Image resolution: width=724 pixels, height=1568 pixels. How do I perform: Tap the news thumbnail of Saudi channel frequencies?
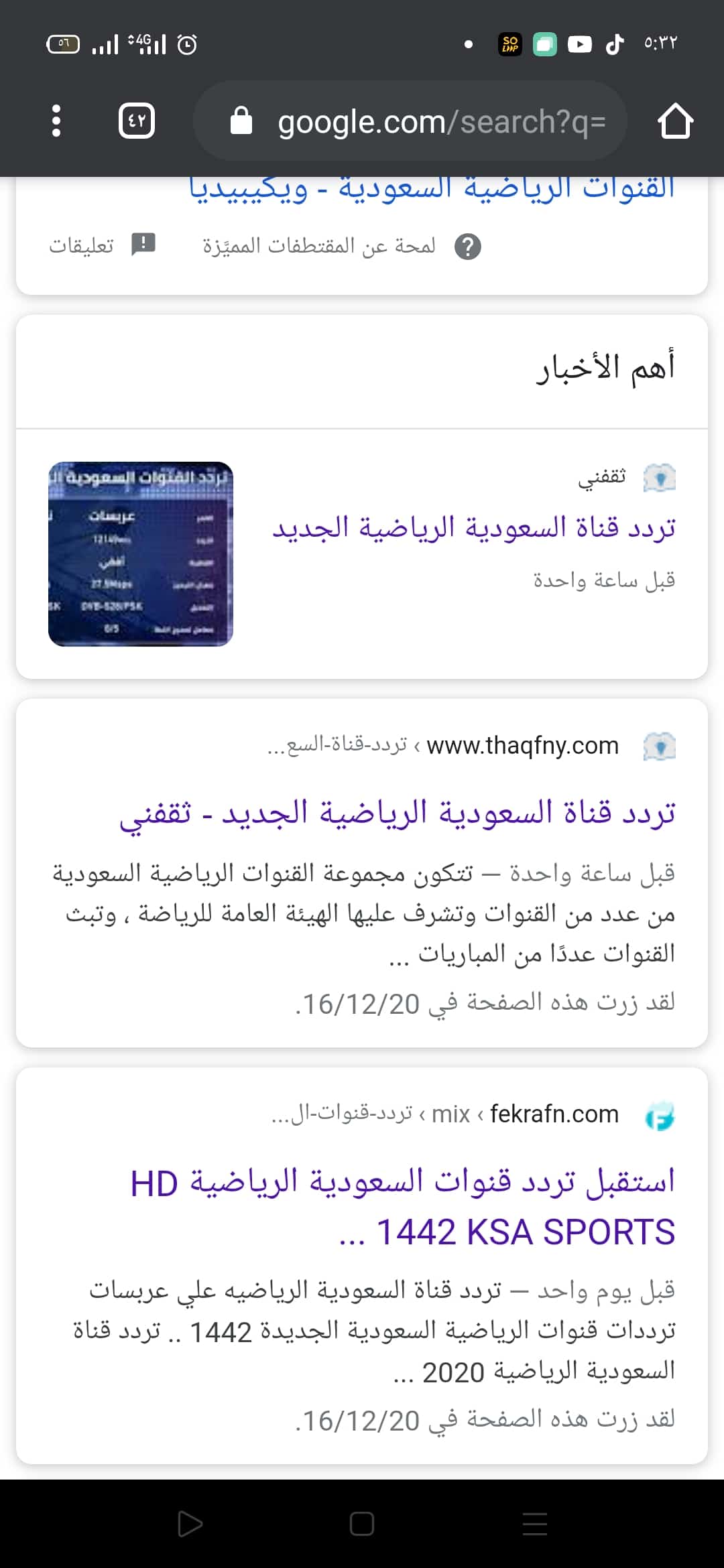141,553
